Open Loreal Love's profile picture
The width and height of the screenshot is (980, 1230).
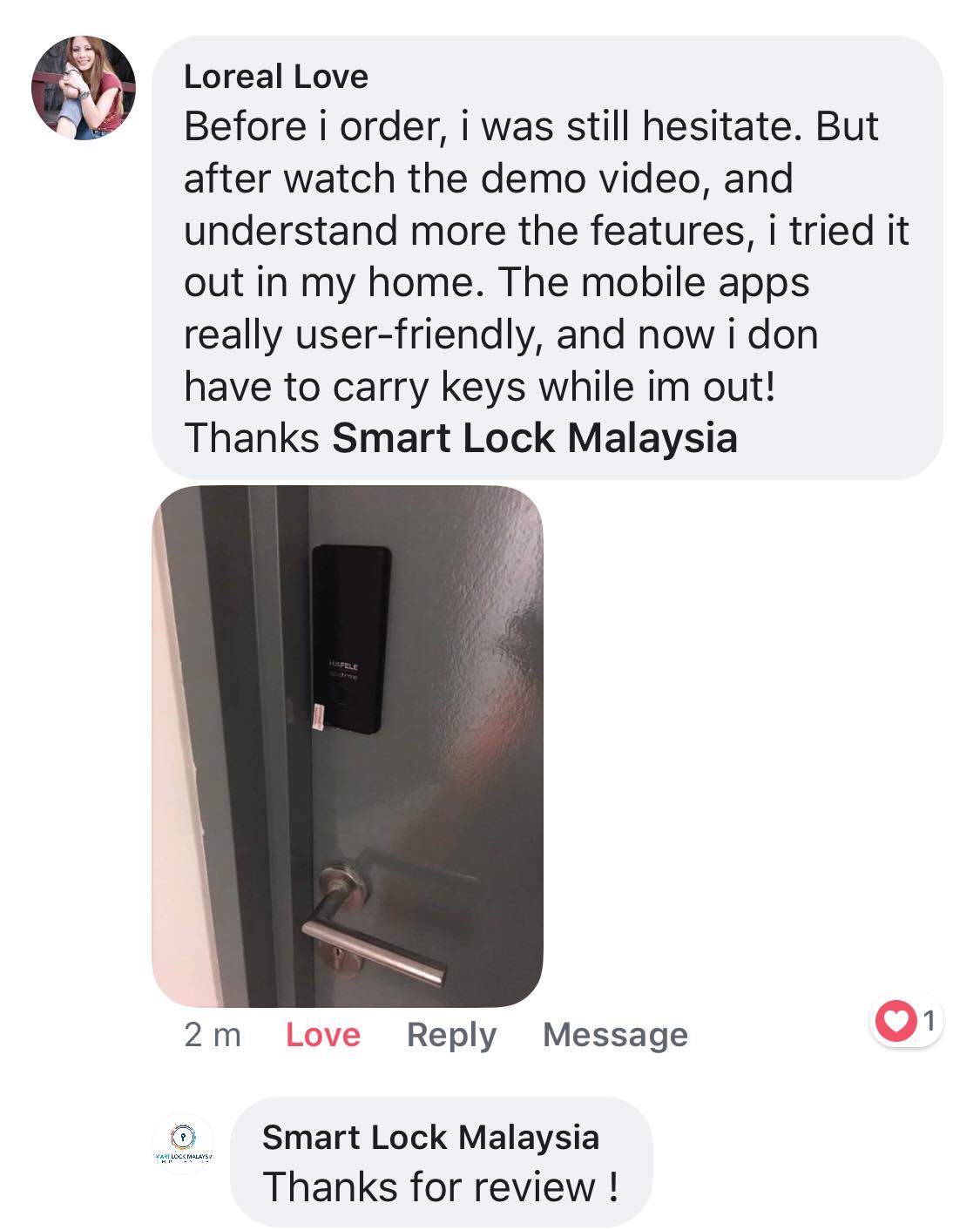84,88
